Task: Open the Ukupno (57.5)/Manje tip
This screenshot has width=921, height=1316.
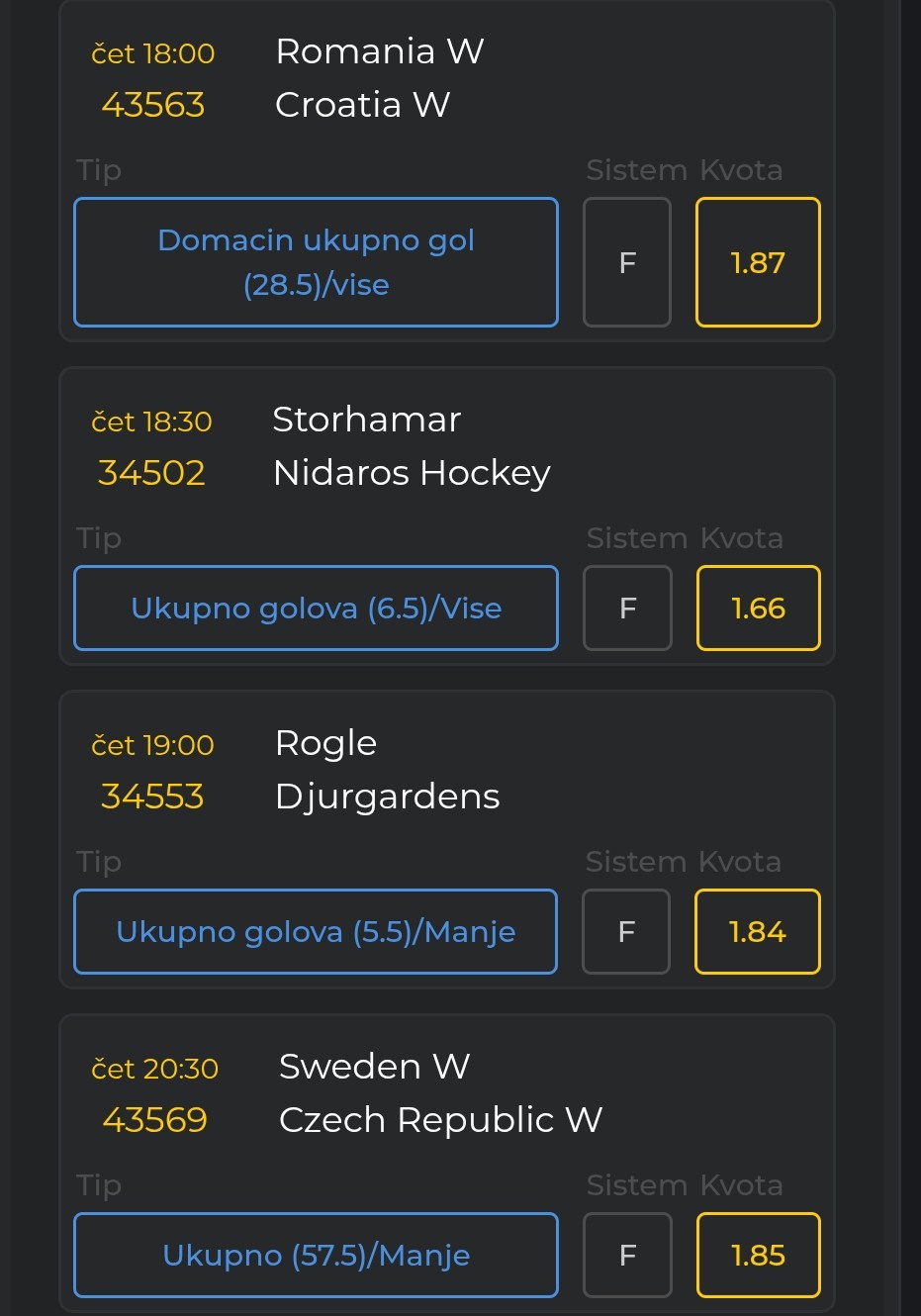Action: coord(316,1255)
